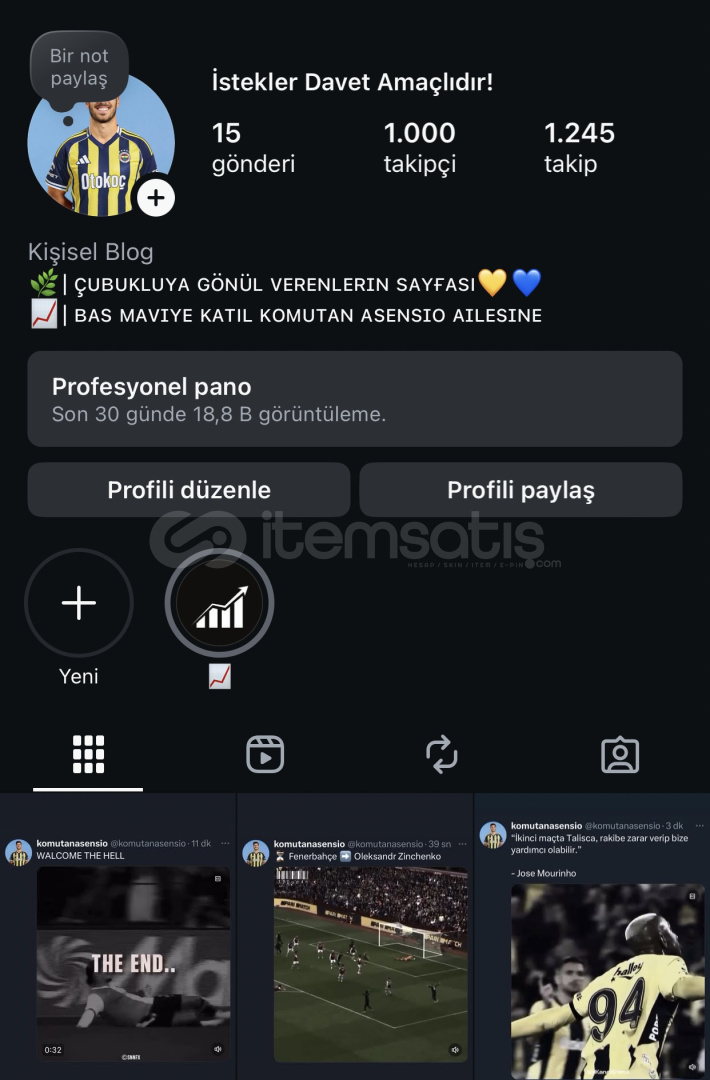This screenshot has height=1080, width=710.
Task: Add a story with the plus badge
Action: (x=156, y=198)
